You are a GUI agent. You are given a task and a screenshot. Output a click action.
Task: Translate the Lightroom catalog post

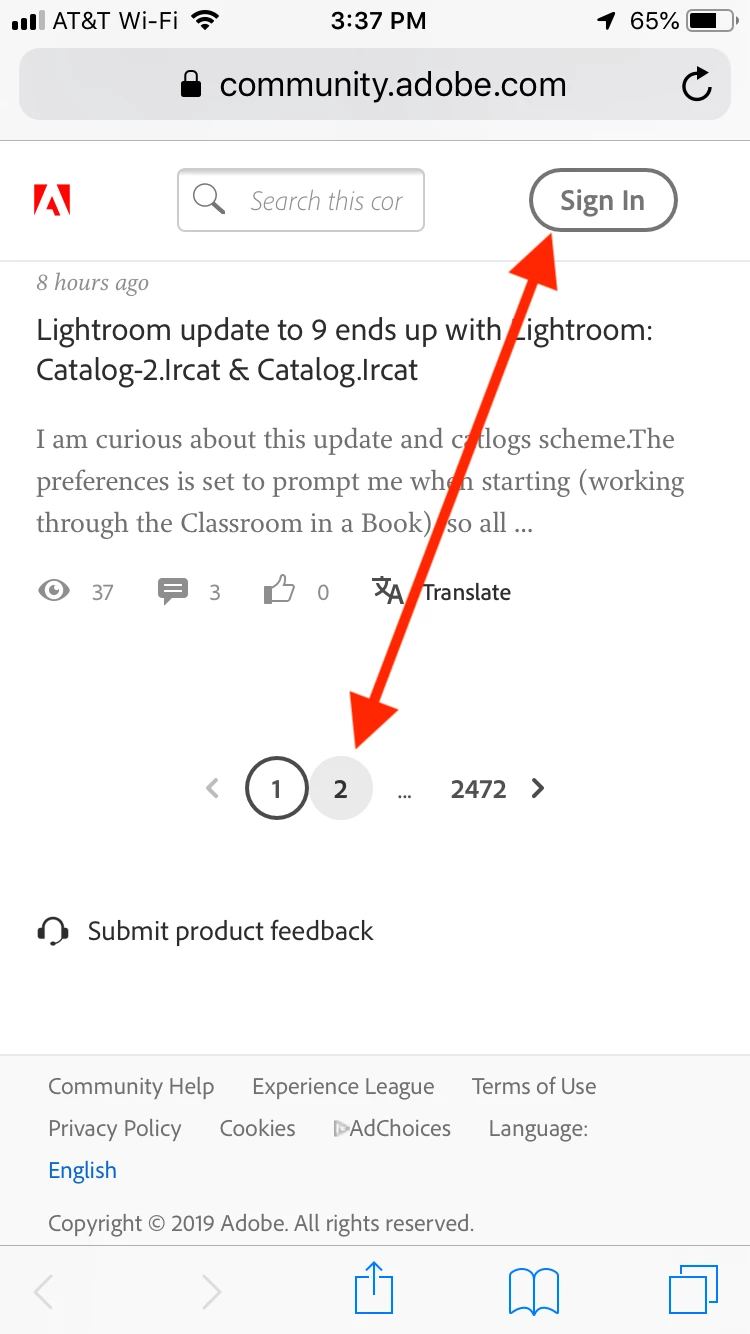click(442, 592)
